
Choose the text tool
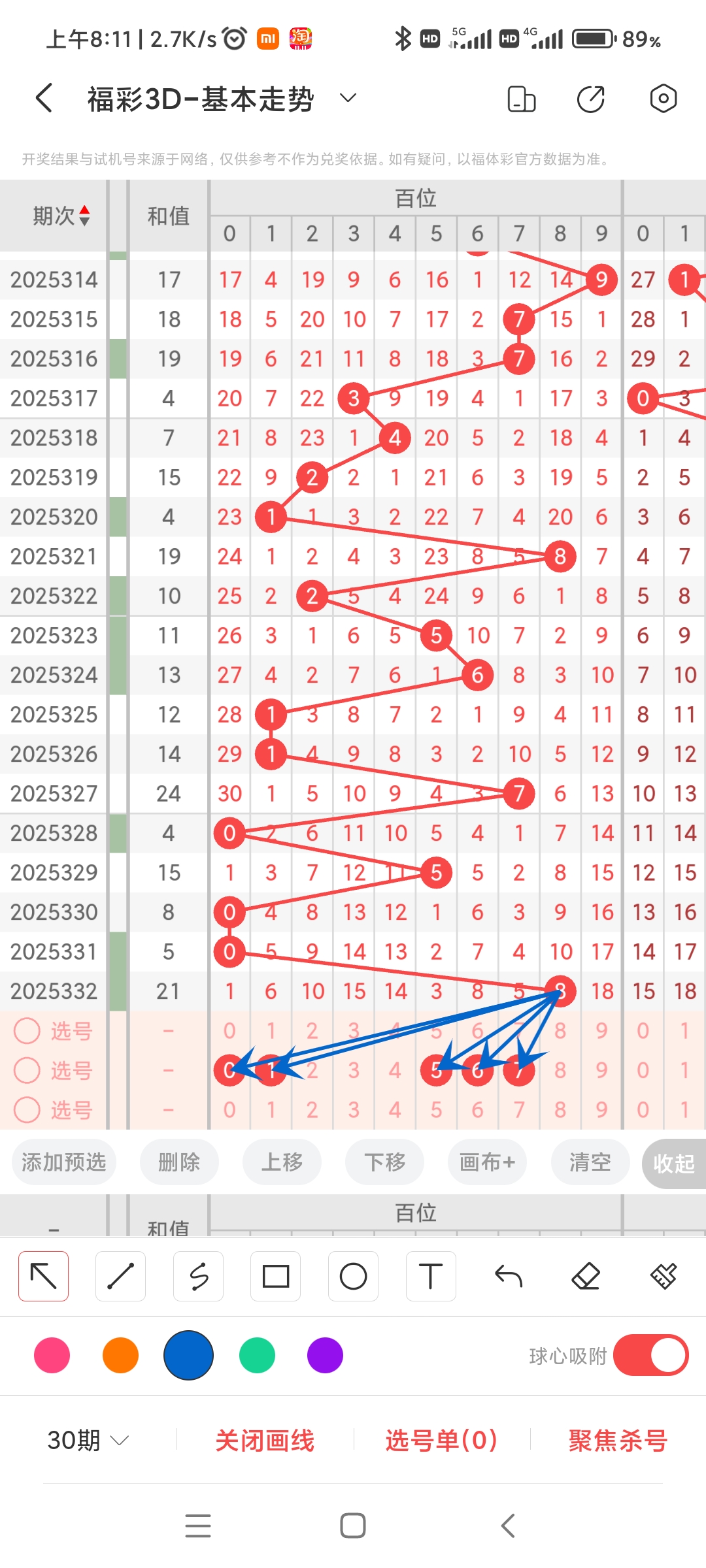431,1276
